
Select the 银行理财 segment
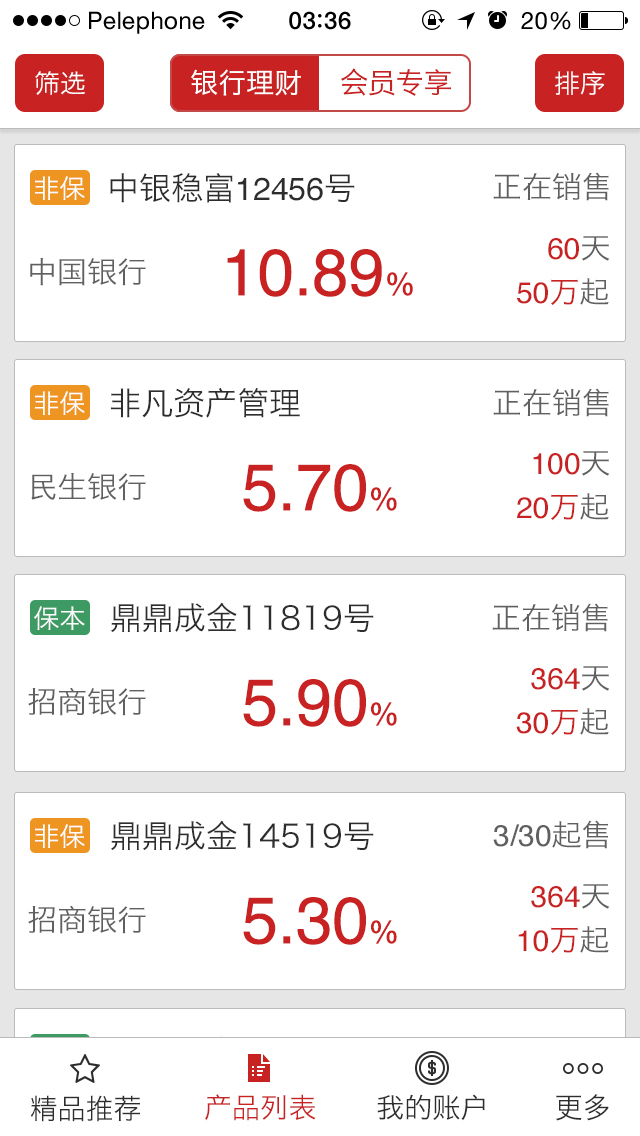tap(245, 83)
